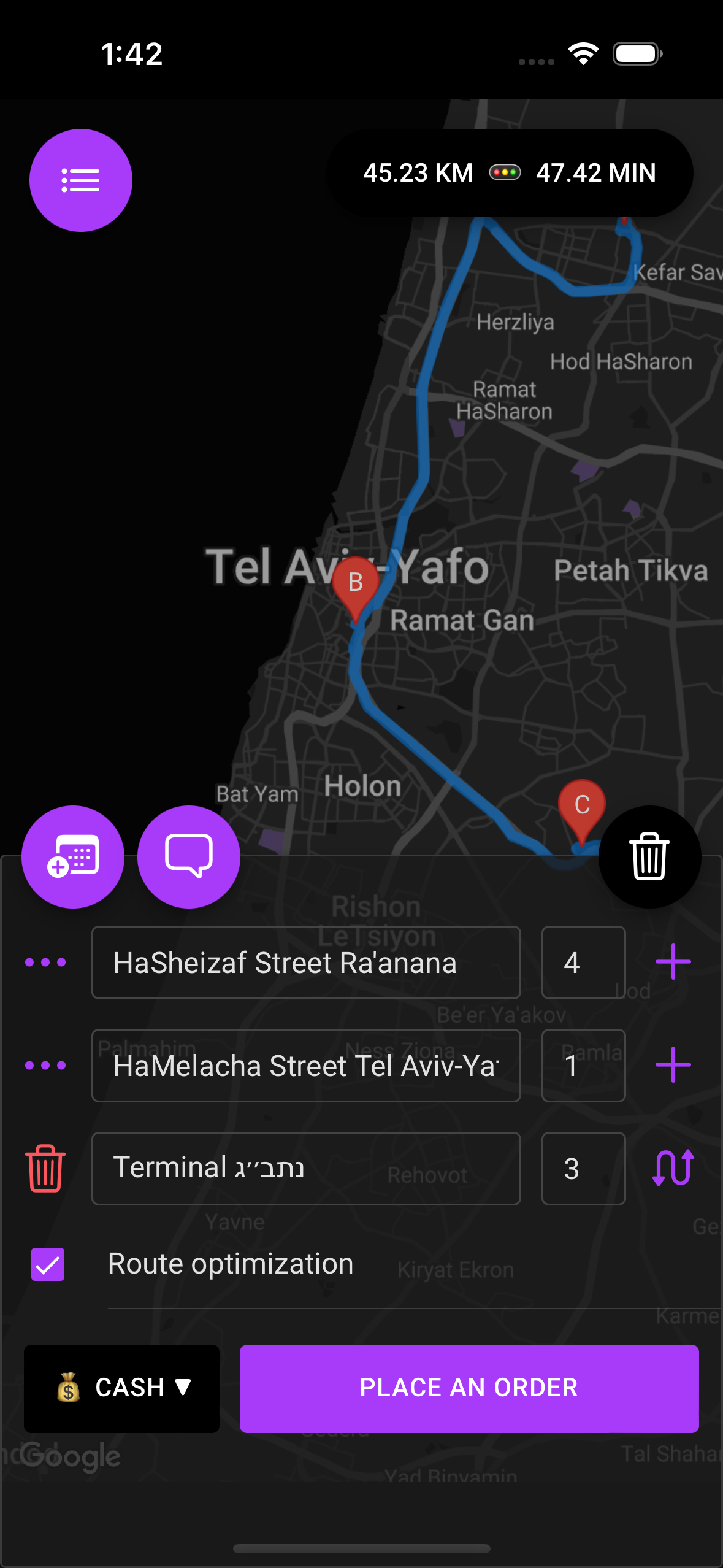Tap the black trash button to clear route
Image resolution: width=723 pixels, height=1568 pixels.
649,856
